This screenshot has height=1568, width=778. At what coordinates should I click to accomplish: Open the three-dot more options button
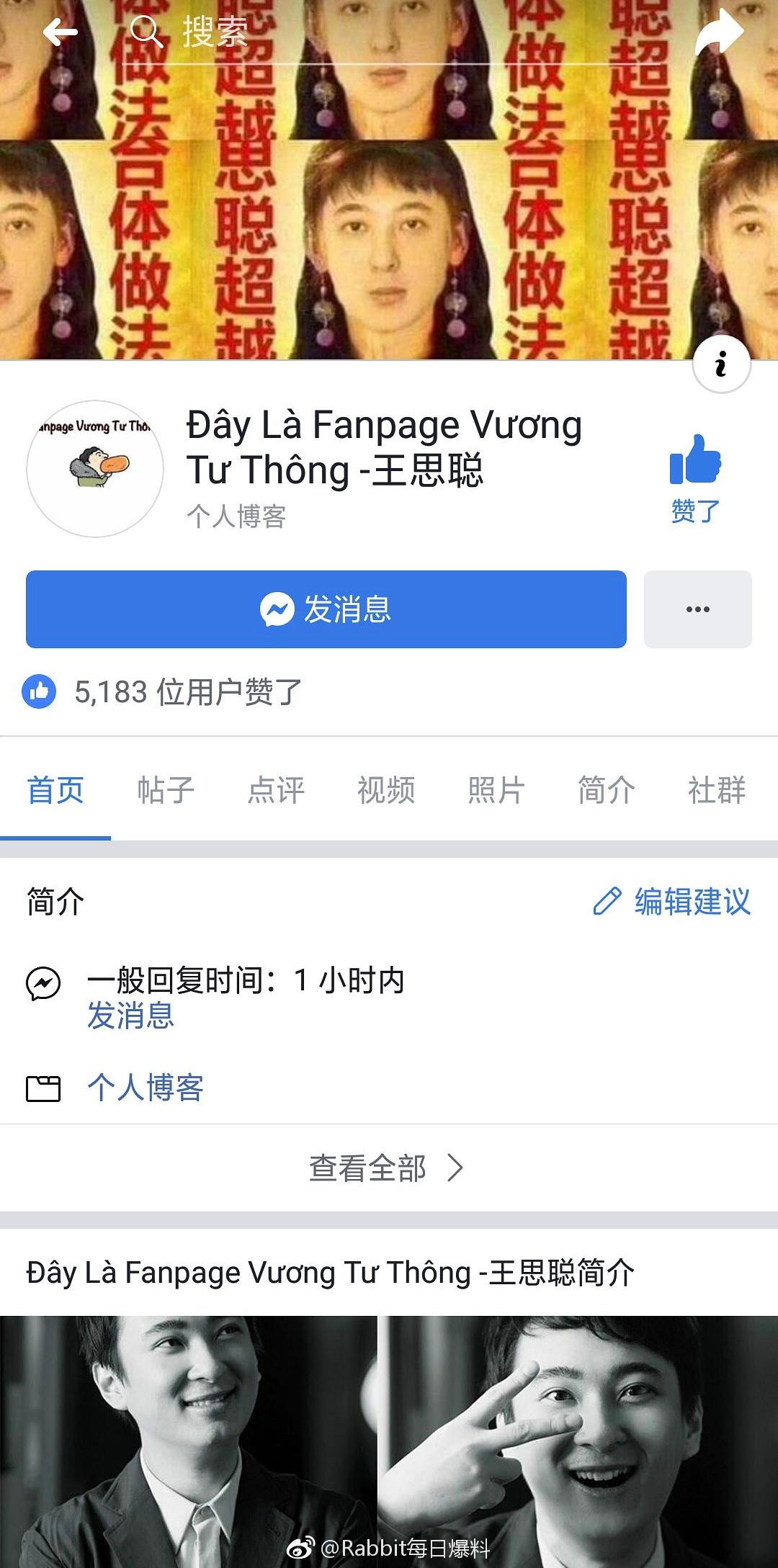[x=697, y=609]
